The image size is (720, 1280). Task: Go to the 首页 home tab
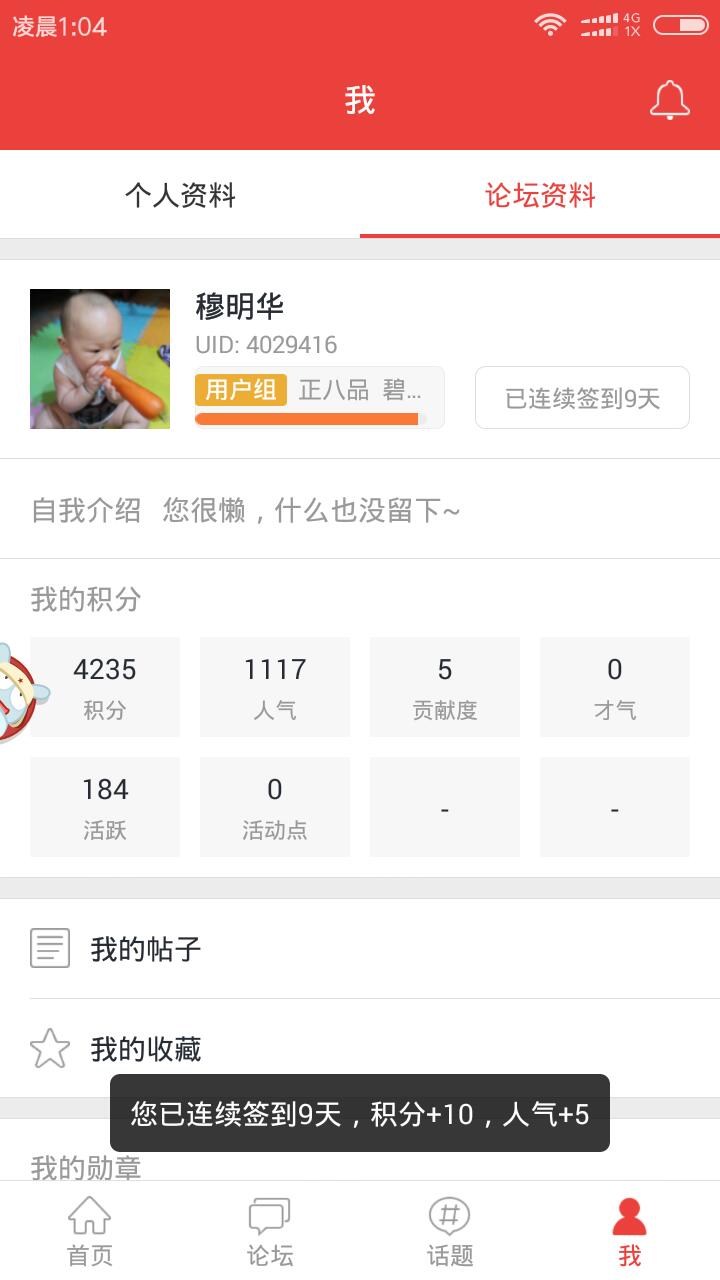click(x=90, y=1232)
